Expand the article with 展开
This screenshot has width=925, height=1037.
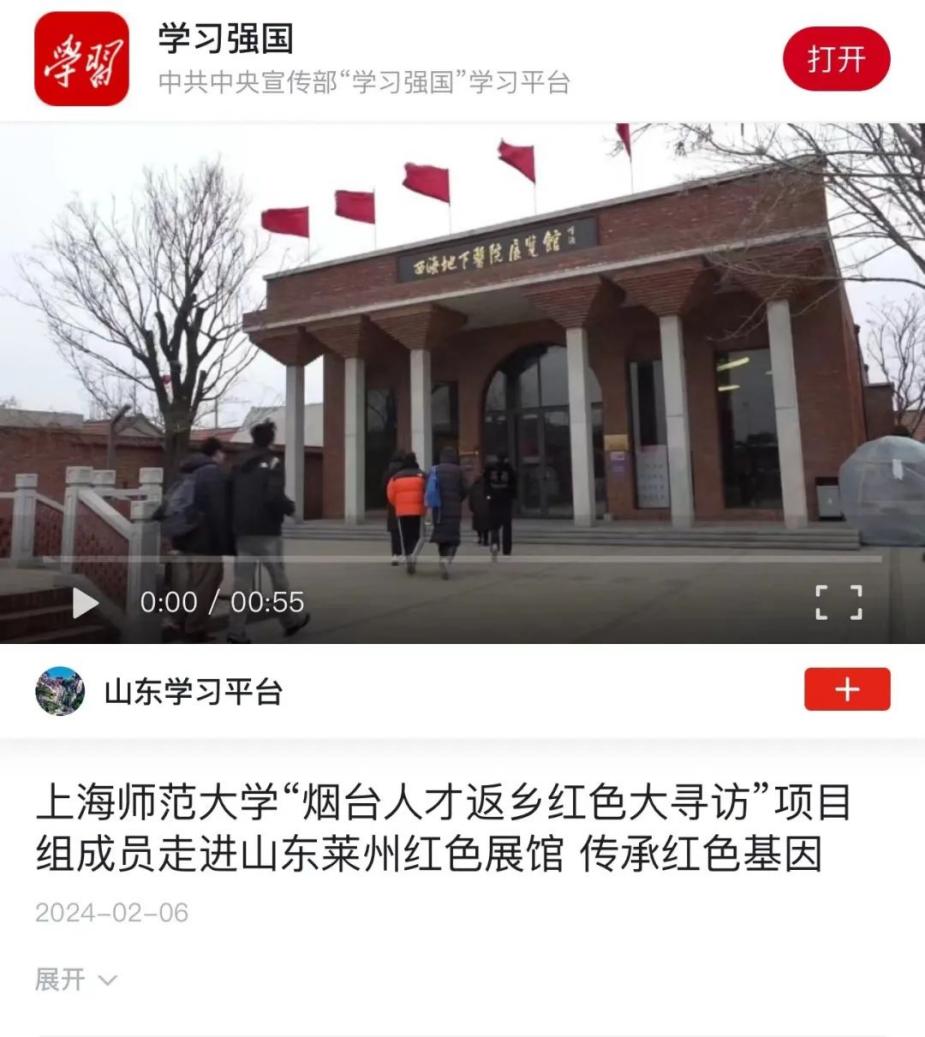[x=75, y=980]
